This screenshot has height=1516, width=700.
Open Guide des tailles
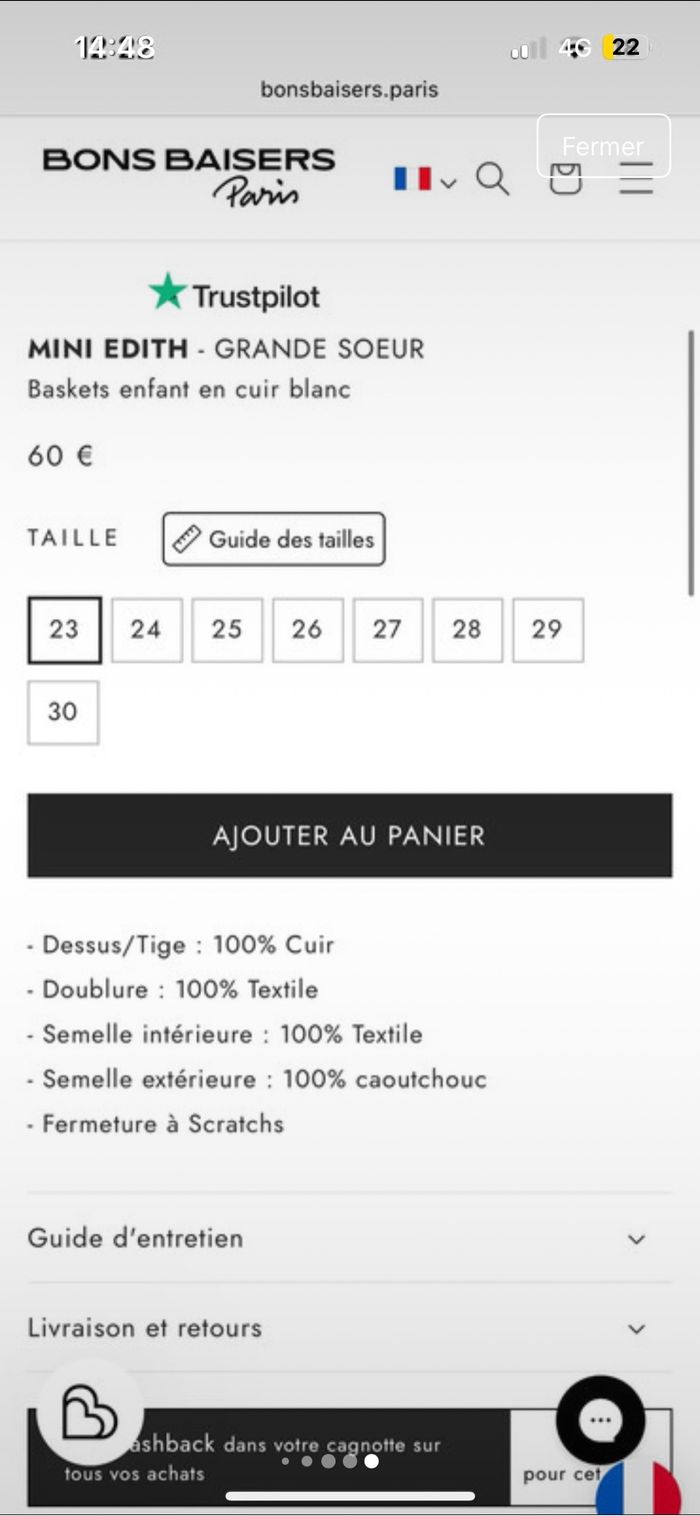point(273,539)
